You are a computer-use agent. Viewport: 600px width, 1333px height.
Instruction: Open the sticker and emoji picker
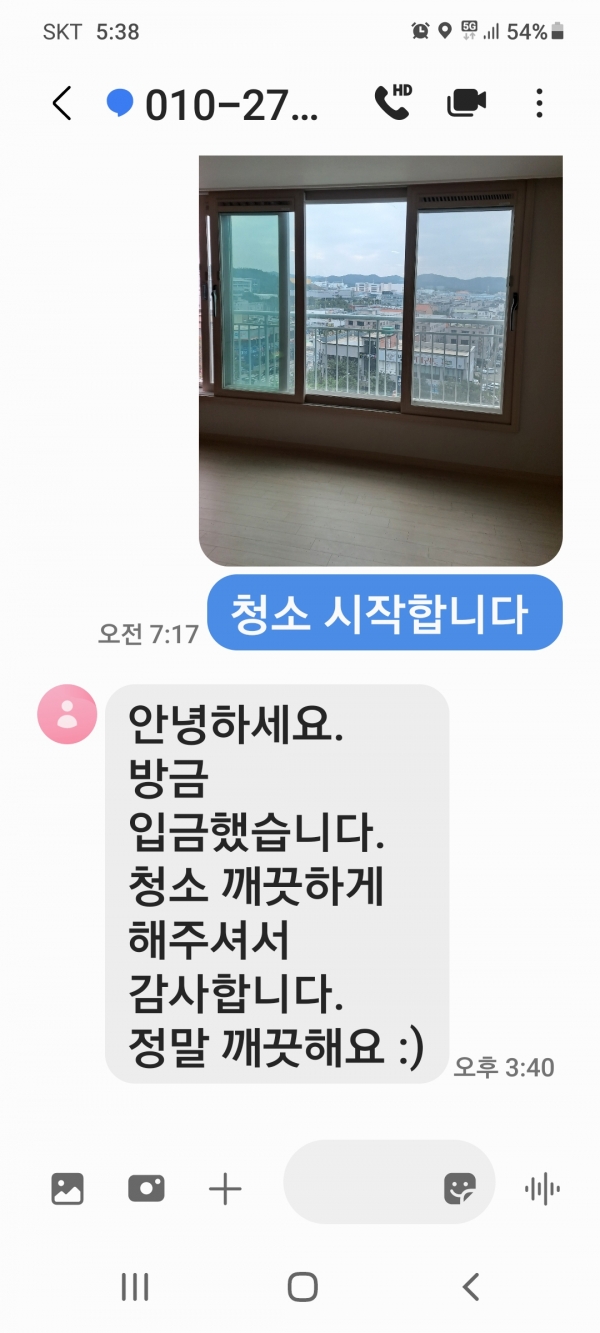461,1188
